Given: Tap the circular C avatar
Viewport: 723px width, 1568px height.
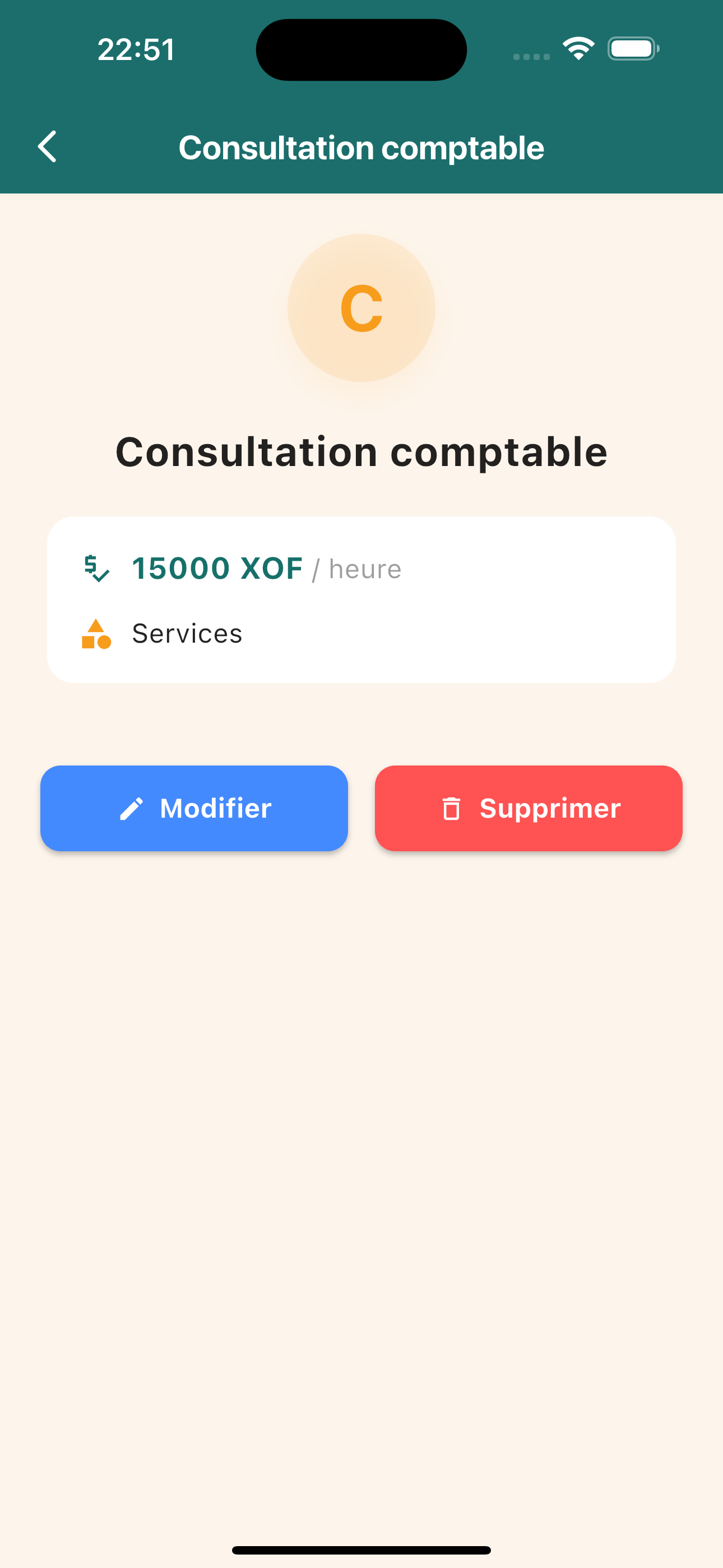Looking at the screenshot, I should pyautogui.click(x=361, y=308).
